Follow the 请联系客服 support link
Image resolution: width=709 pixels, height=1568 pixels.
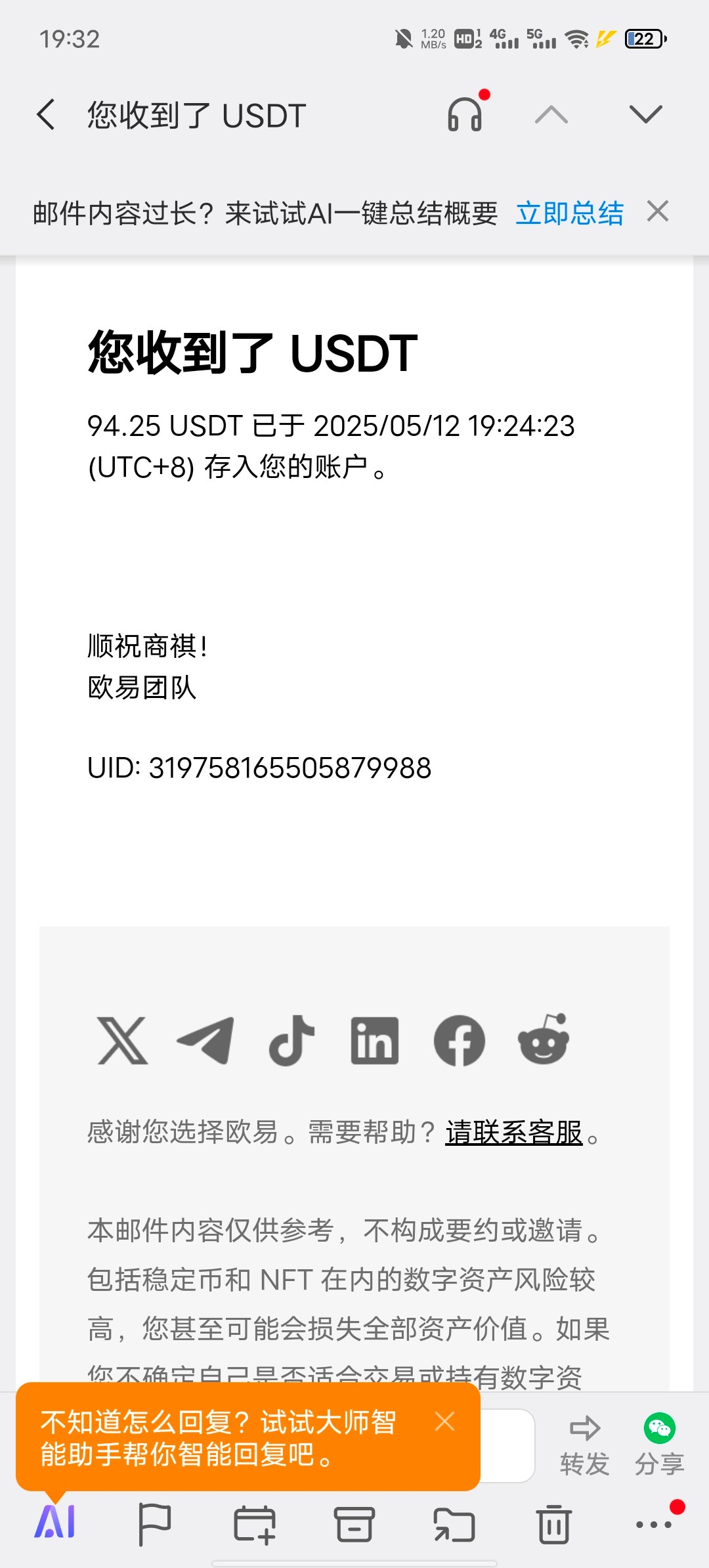[x=514, y=1132]
